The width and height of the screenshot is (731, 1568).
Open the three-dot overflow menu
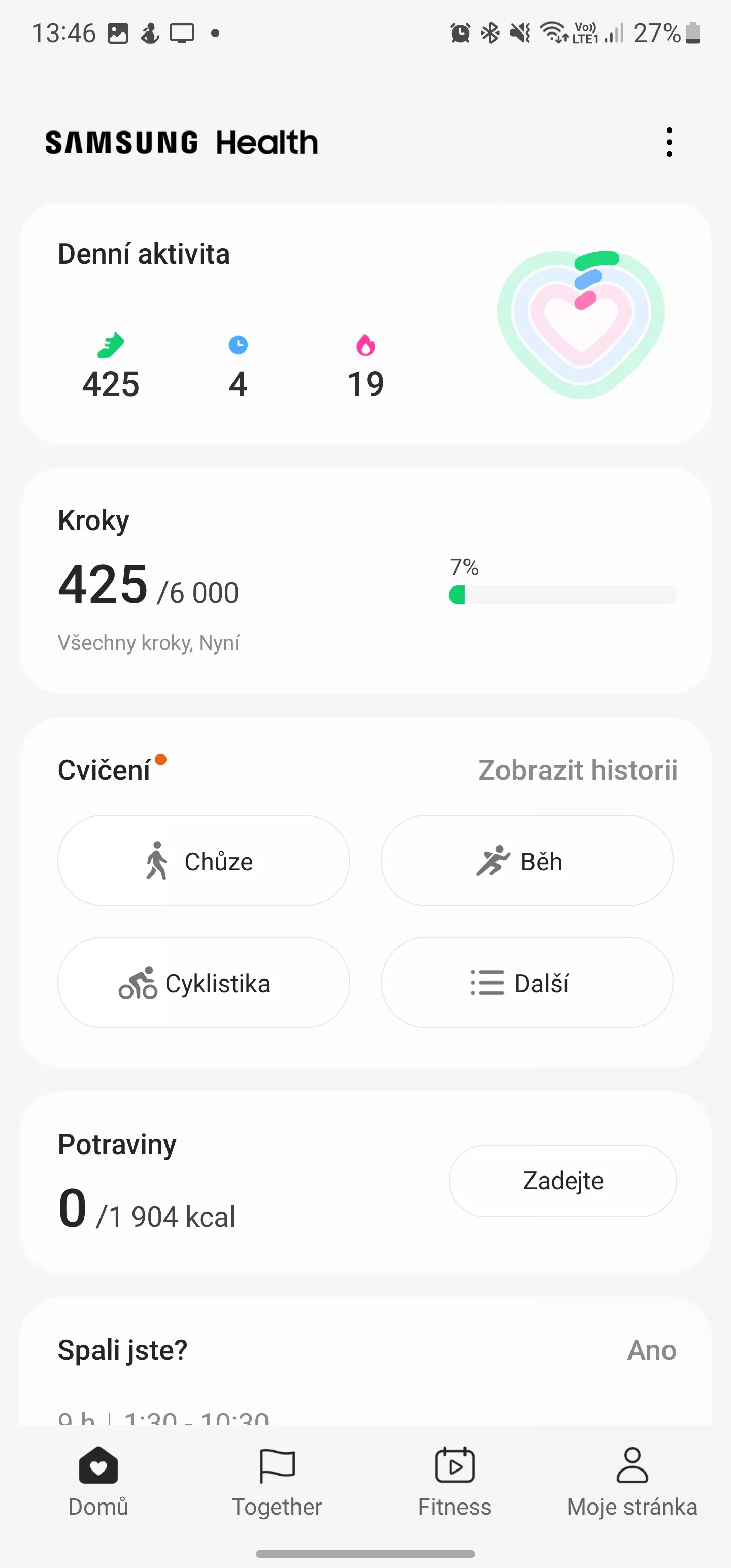tap(669, 143)
